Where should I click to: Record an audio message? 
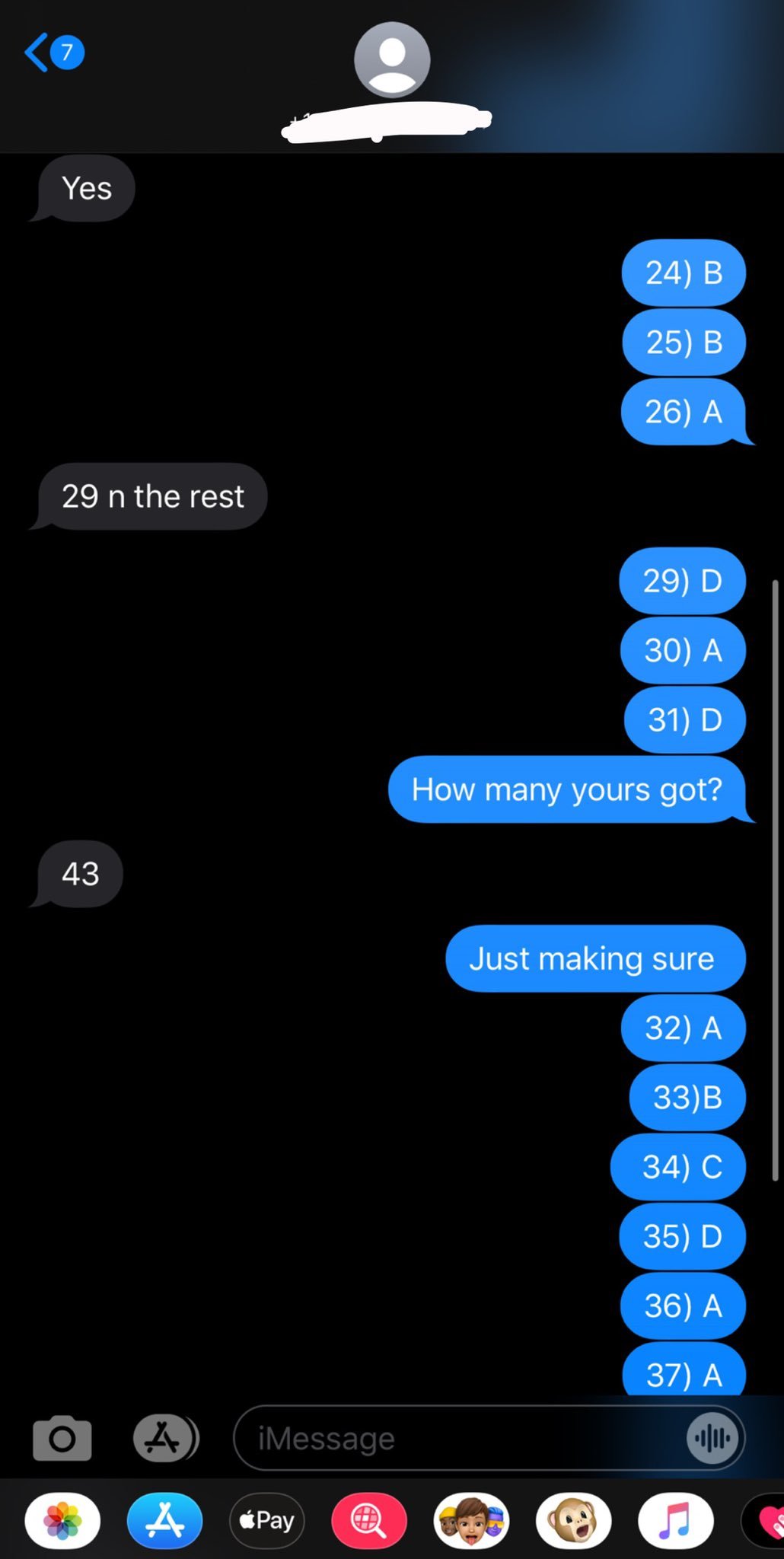(x=712, y=1438)
